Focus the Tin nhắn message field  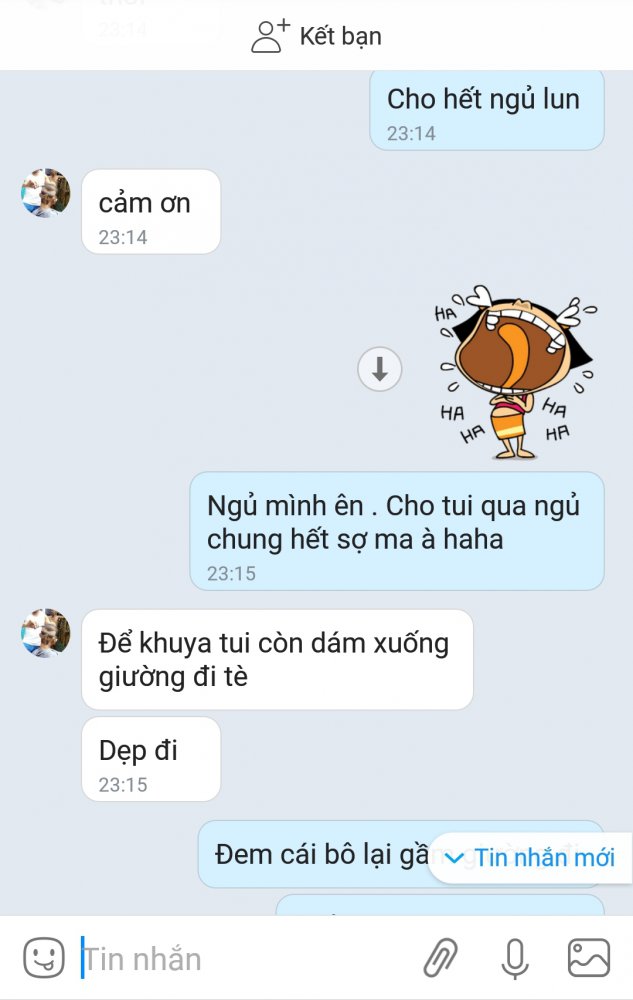[x=240, y=959]
